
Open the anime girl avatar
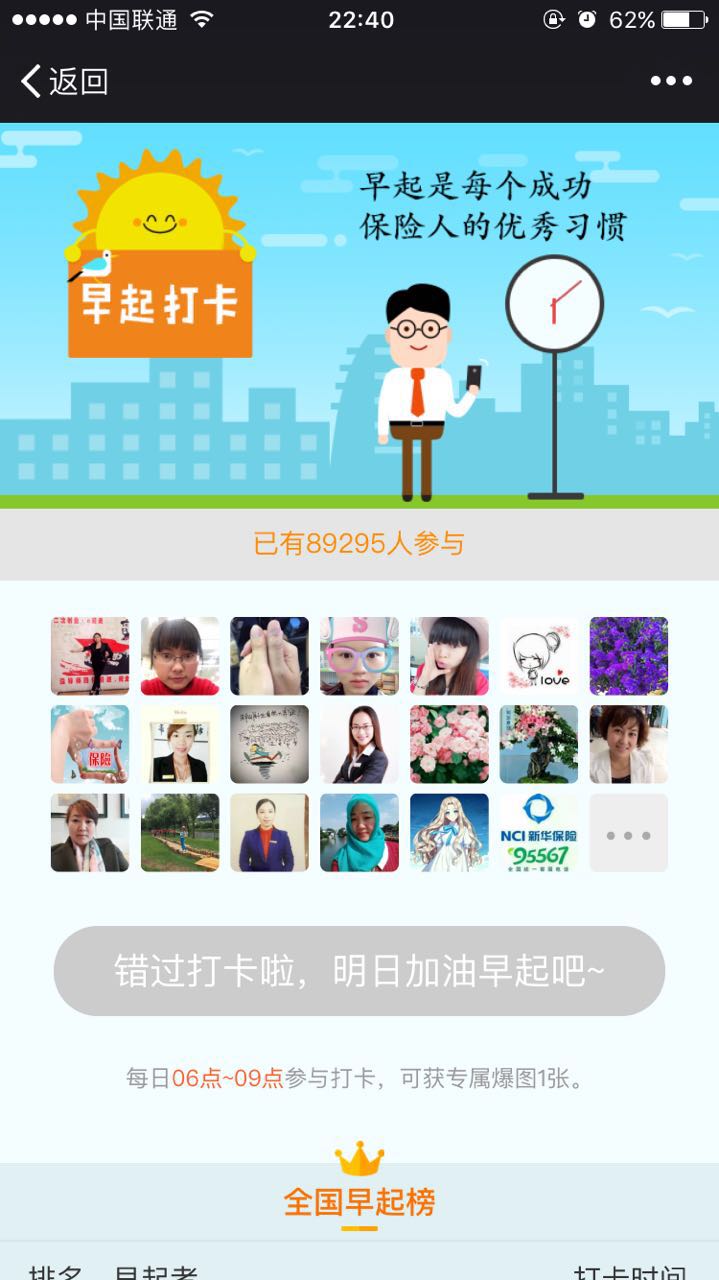coord(449,833)
